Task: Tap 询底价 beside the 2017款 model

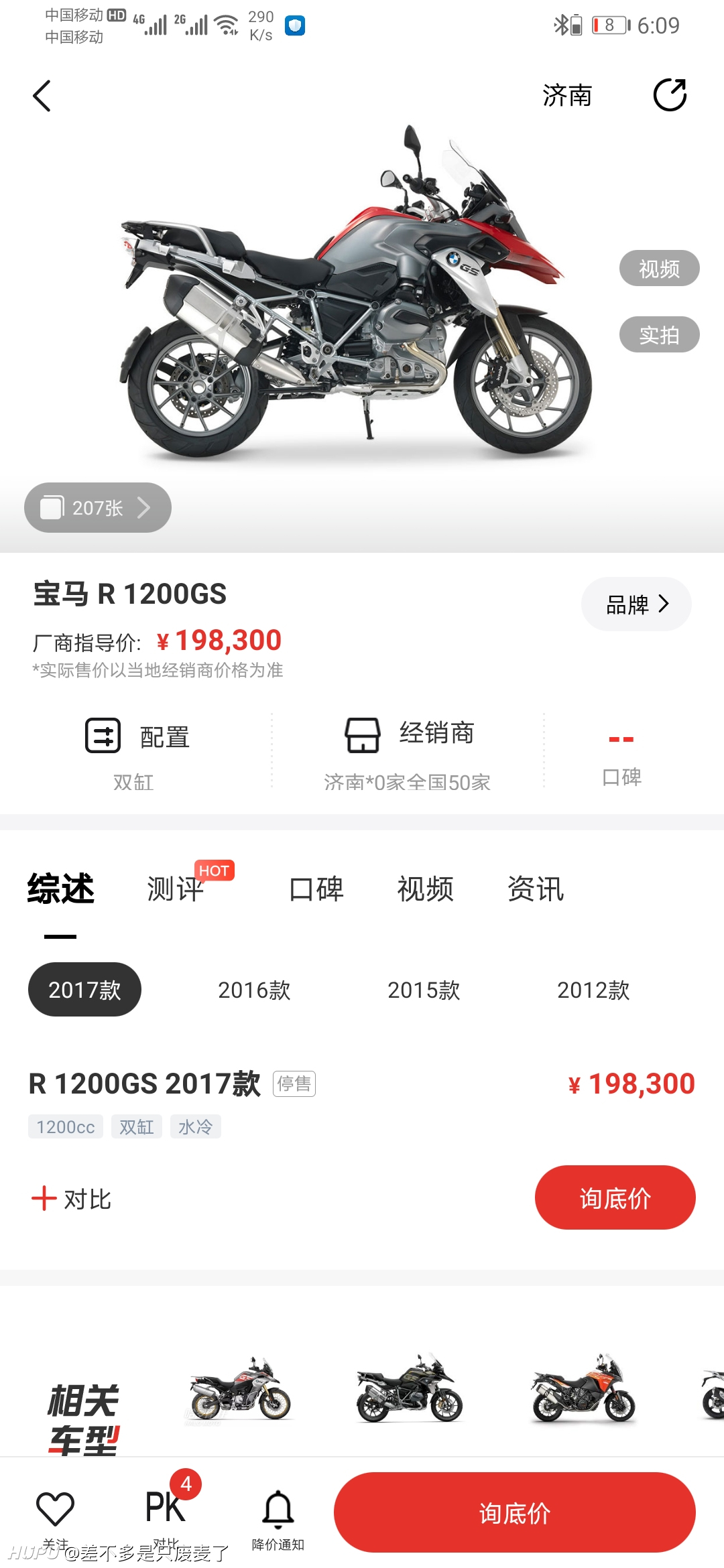Action: 615,1197
